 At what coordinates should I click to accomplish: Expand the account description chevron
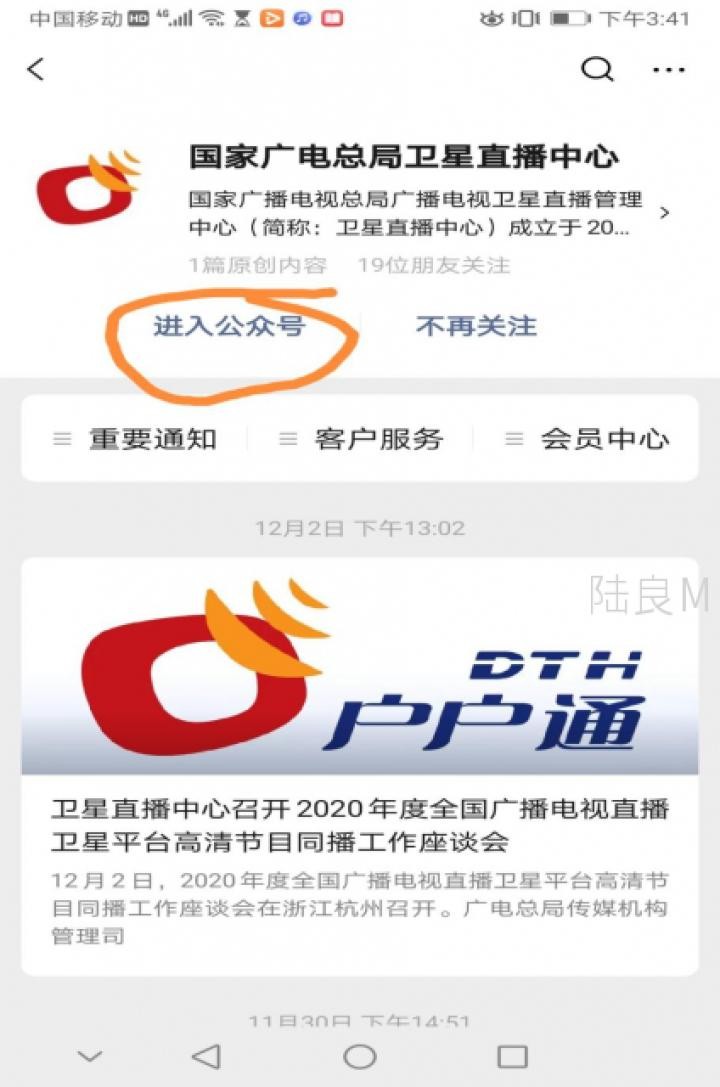[665, 213]
